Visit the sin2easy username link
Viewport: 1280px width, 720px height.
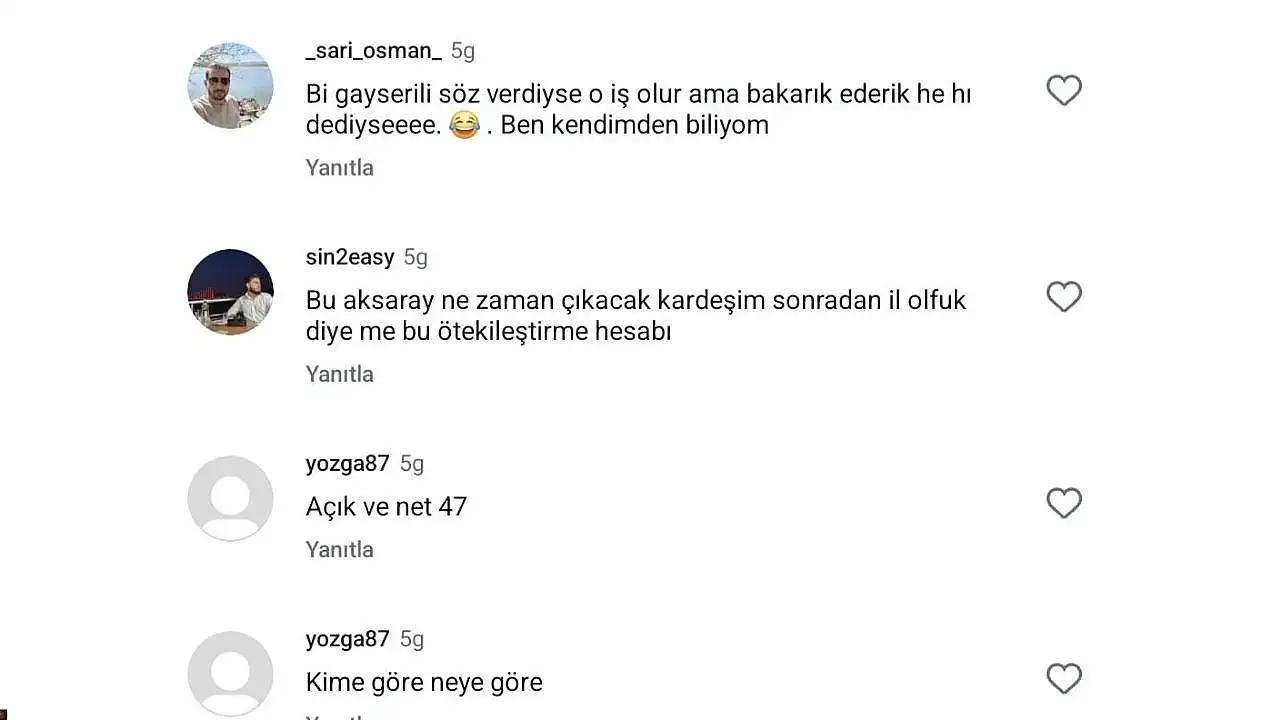click(x=350, y=257)
